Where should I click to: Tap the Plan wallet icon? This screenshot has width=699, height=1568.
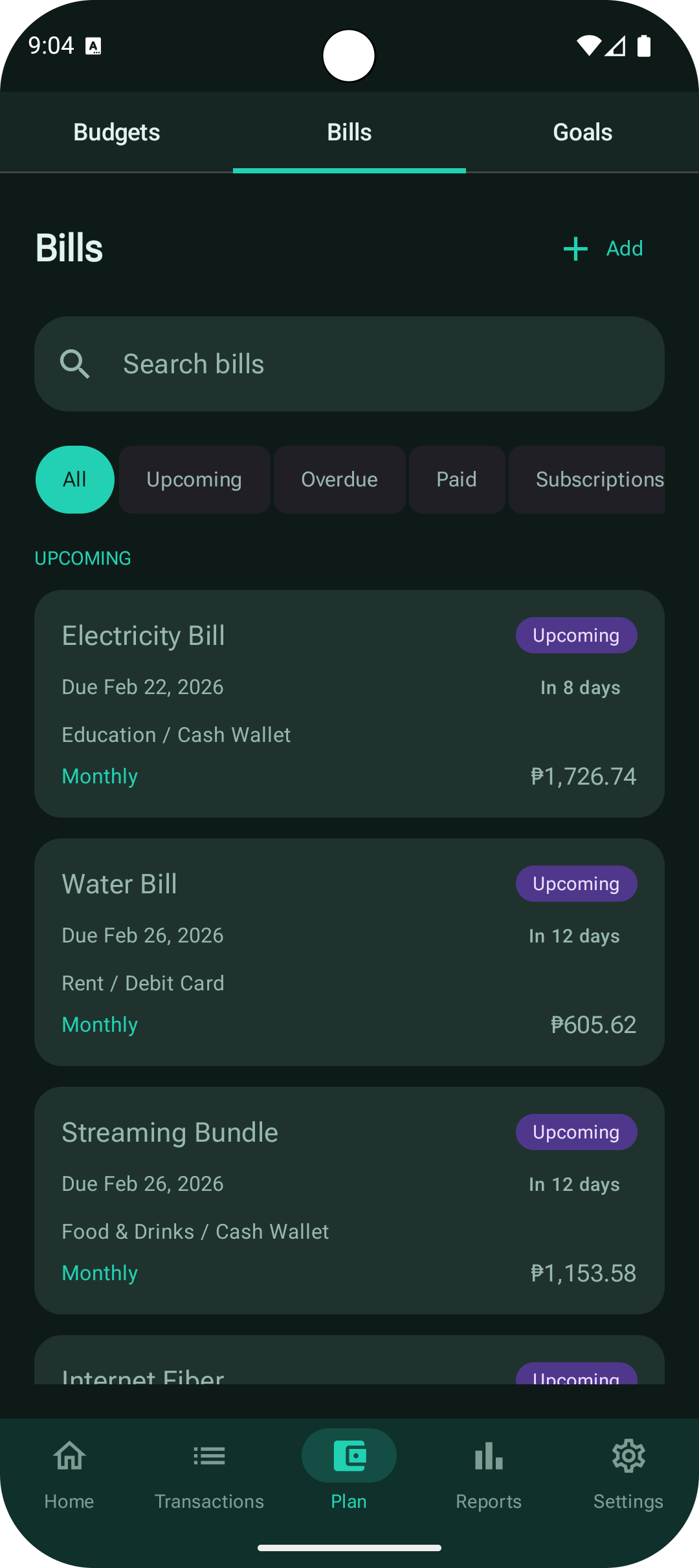click(349, 1455)
